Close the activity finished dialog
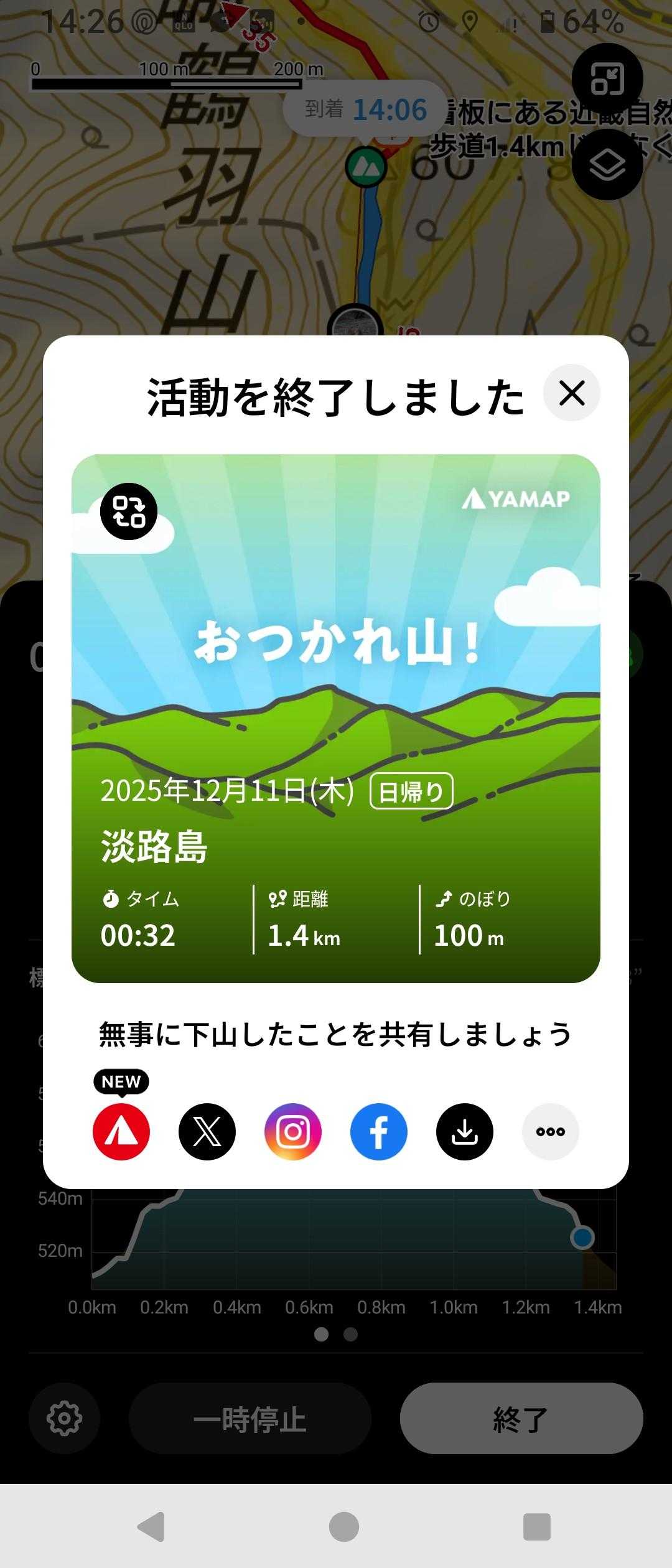The height and width of the screenshot is (1568, 672). 571,393
